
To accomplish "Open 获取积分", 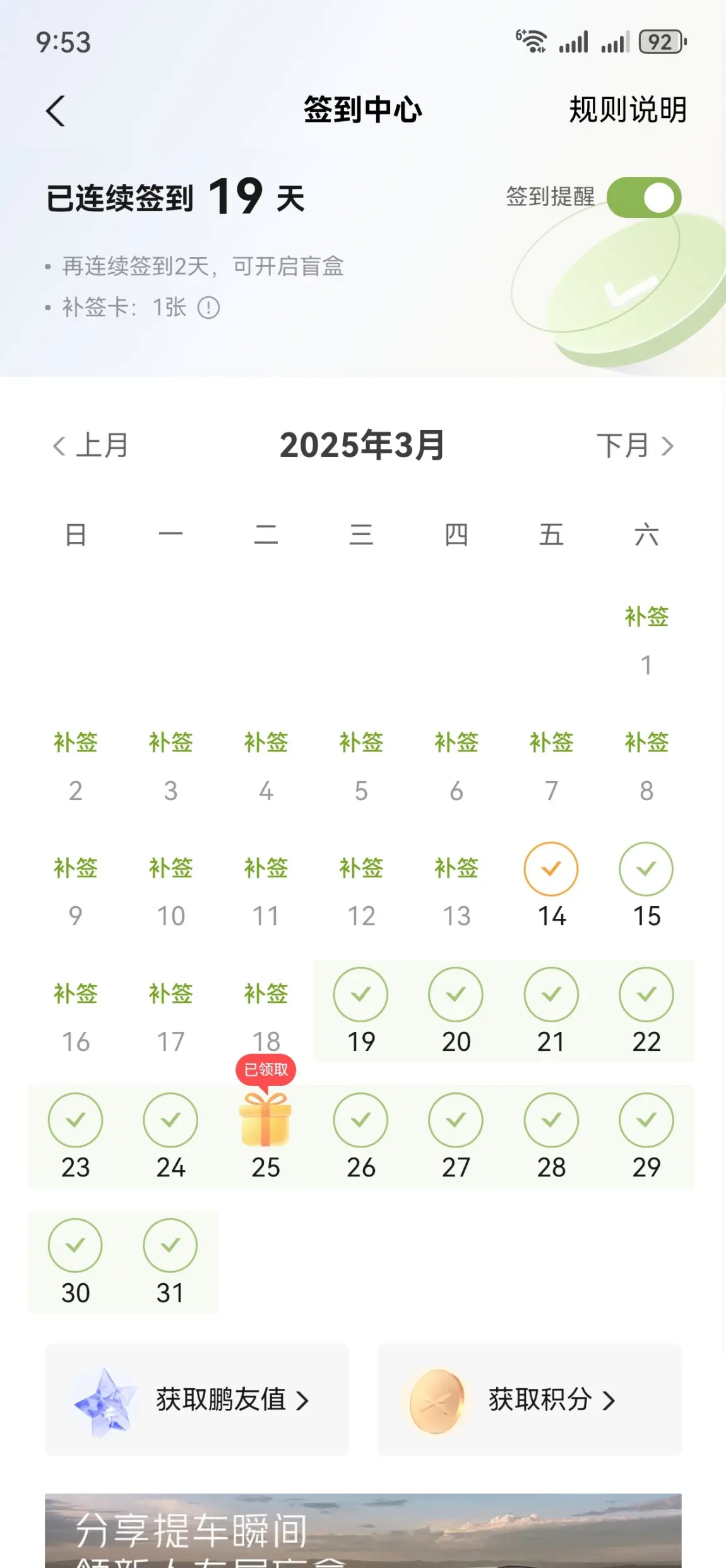I will pos(529,1400).
